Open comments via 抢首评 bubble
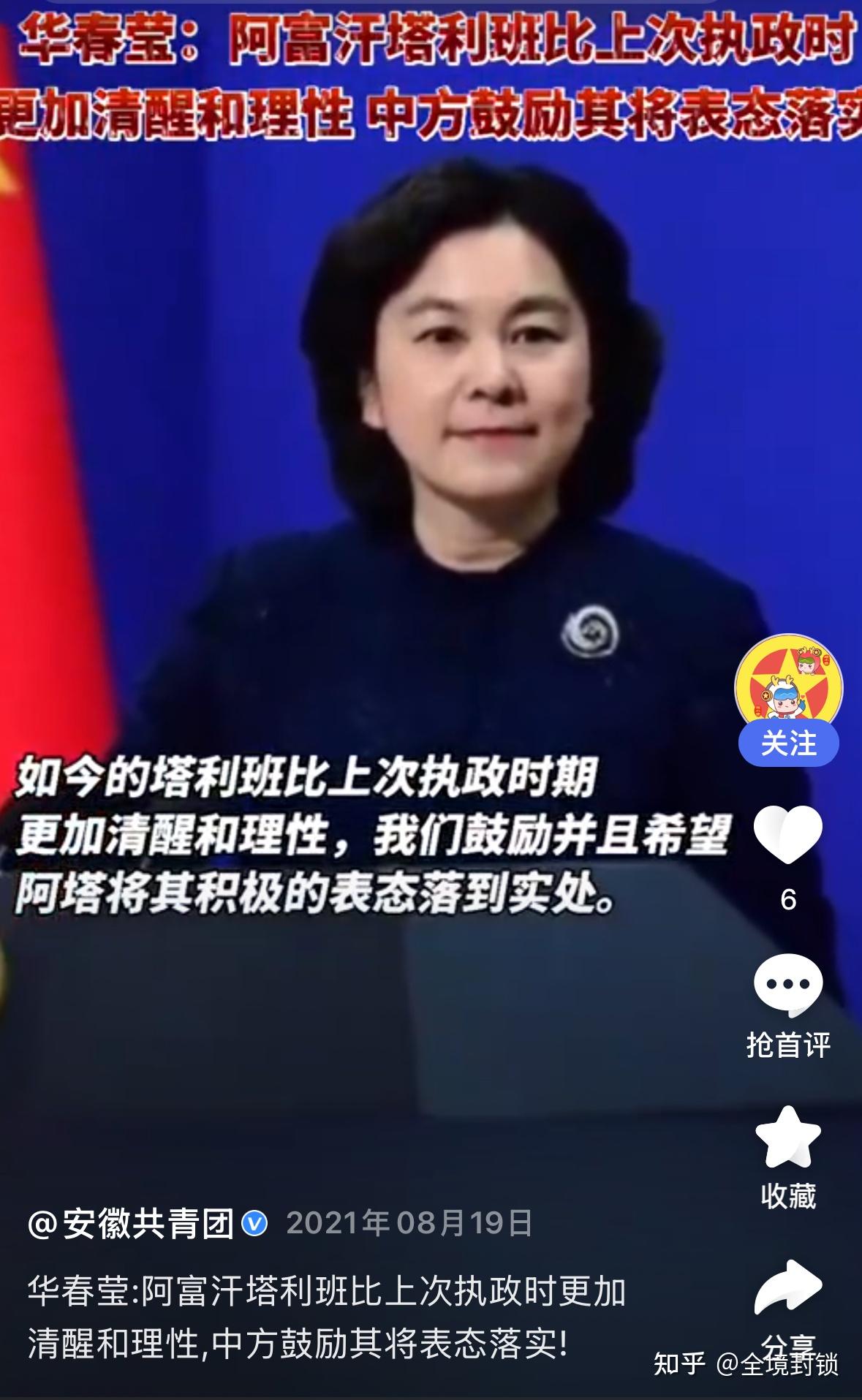 tap(788, 985)
